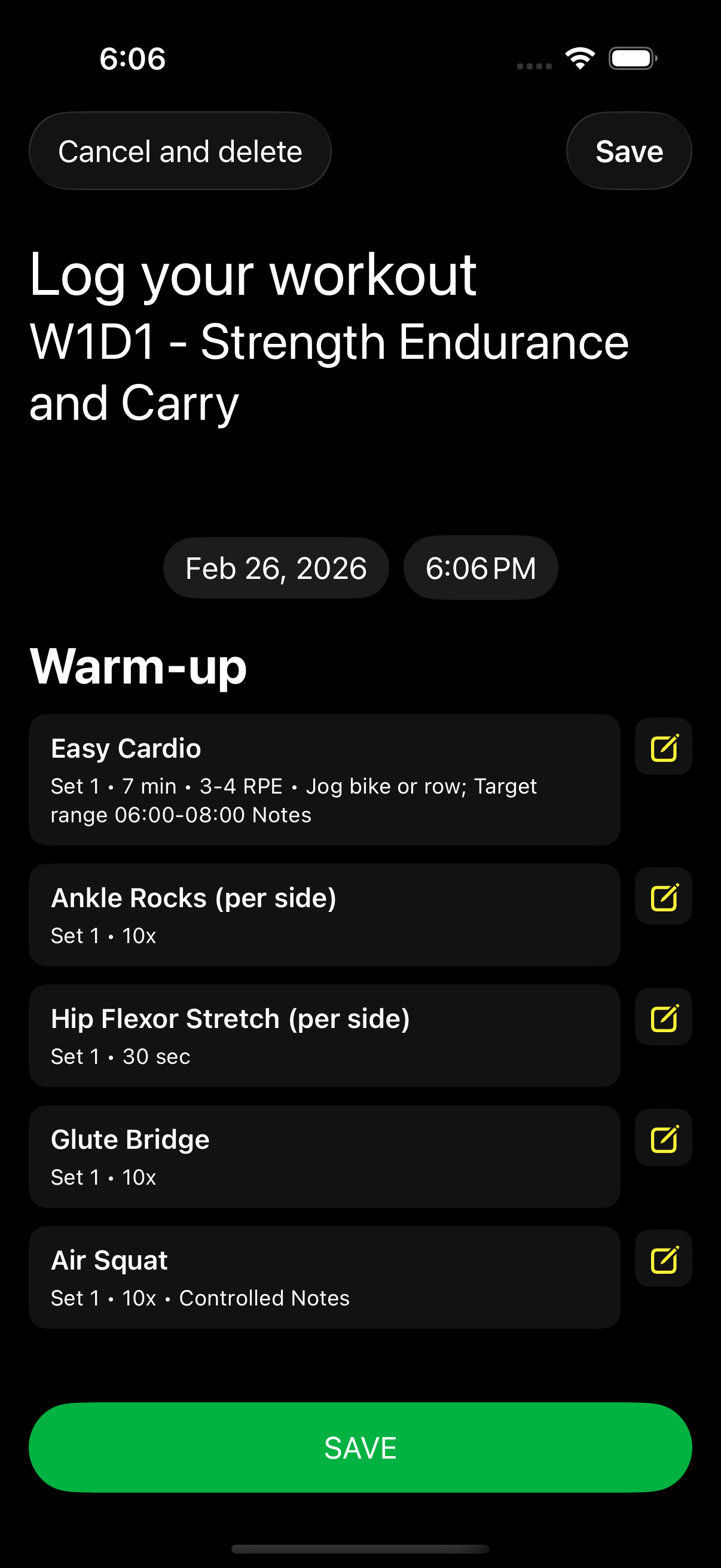Viewport: 721px width, 1568px height.
Task: Change the 6:06 PM workout time
Action: coord(481,568)
